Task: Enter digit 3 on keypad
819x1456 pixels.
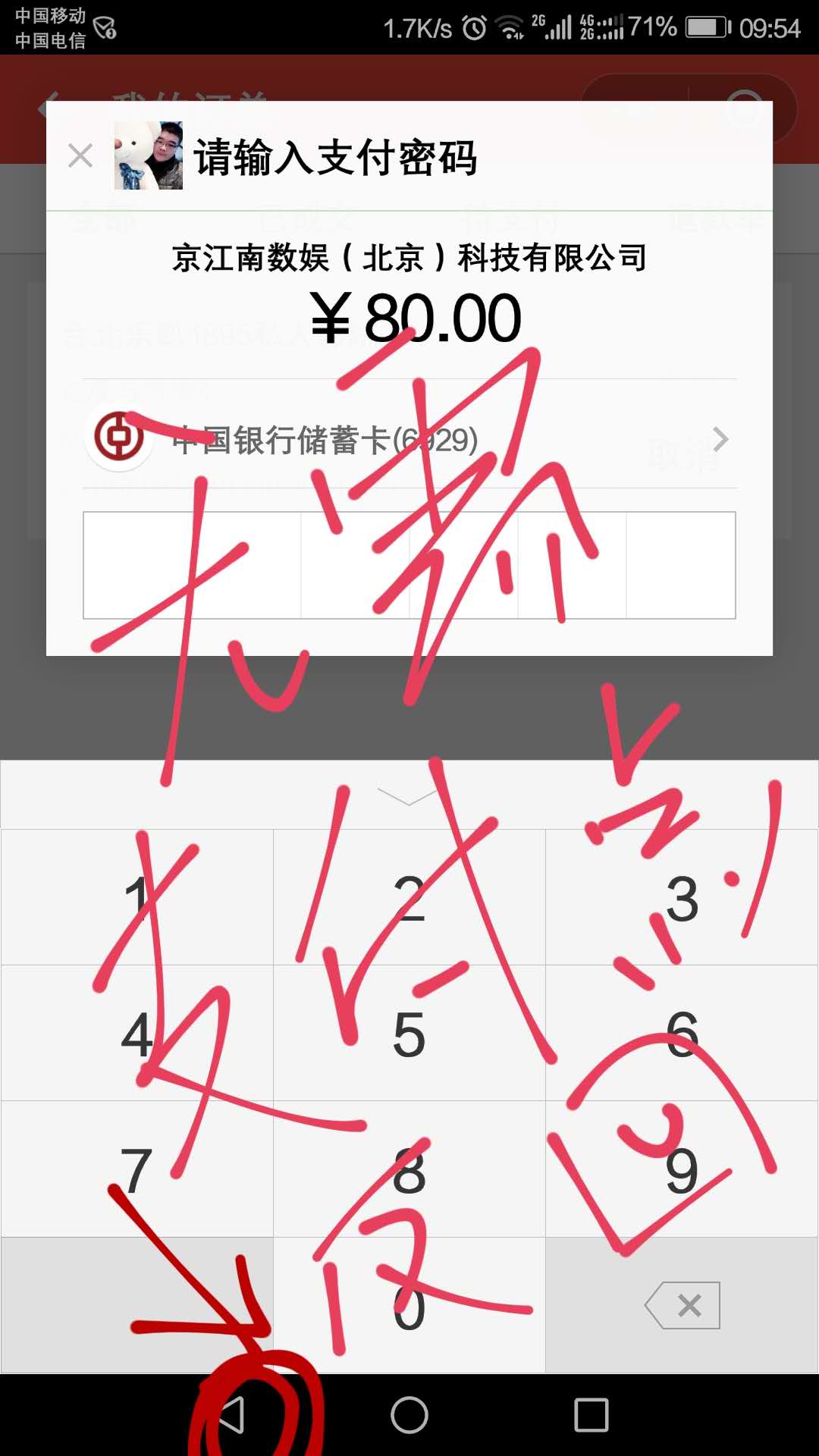Action: coord(682,897)
